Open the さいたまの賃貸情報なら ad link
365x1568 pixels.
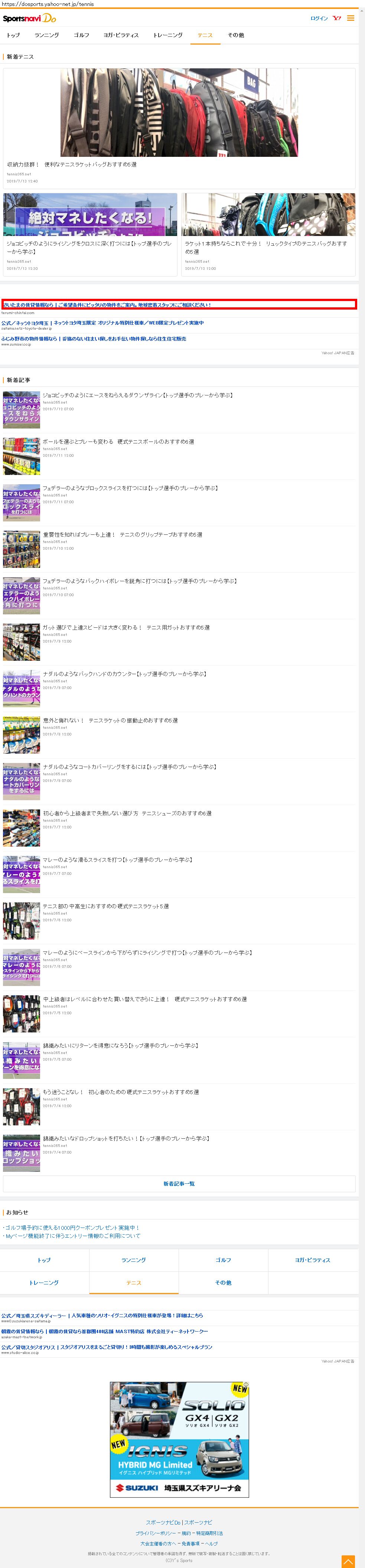point(107,304)
